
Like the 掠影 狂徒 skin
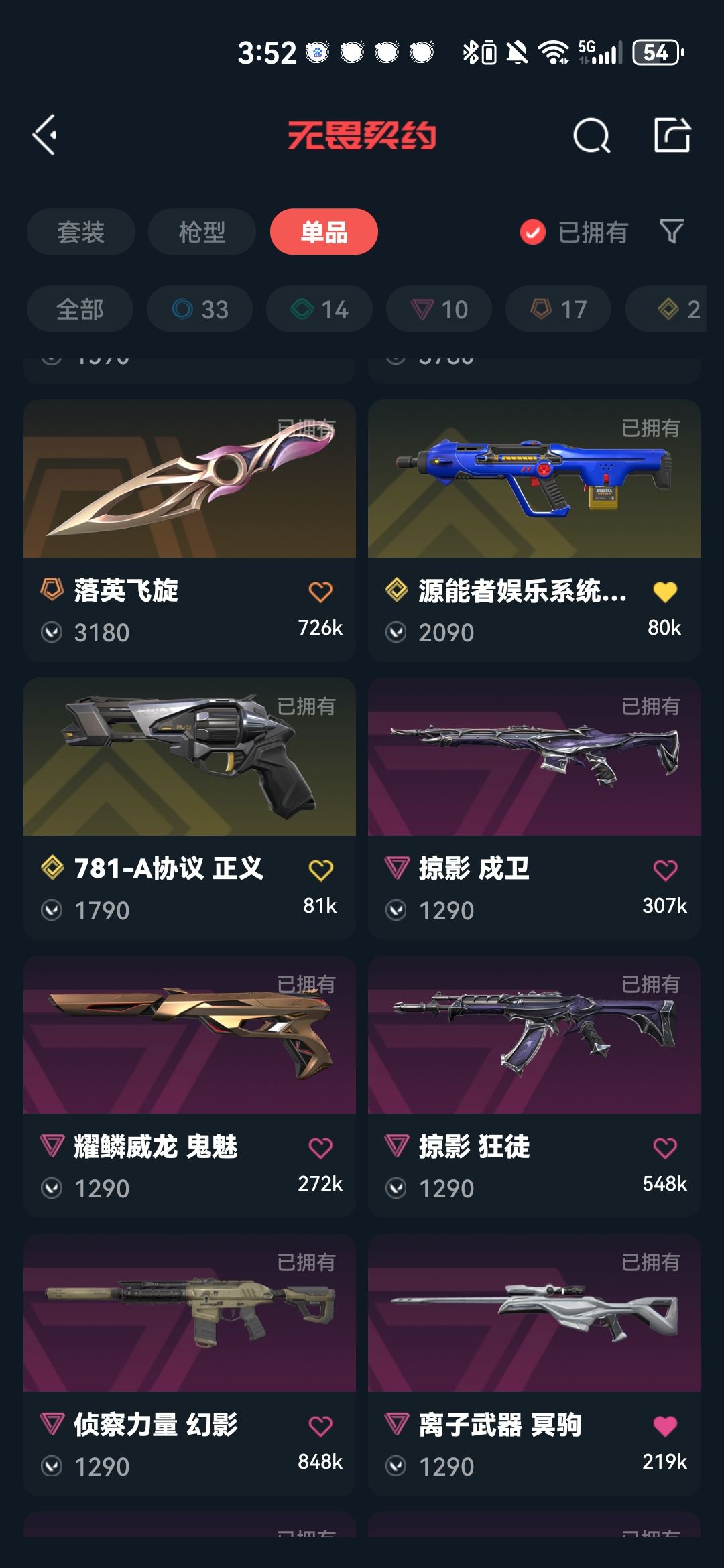pos(665,1148)
